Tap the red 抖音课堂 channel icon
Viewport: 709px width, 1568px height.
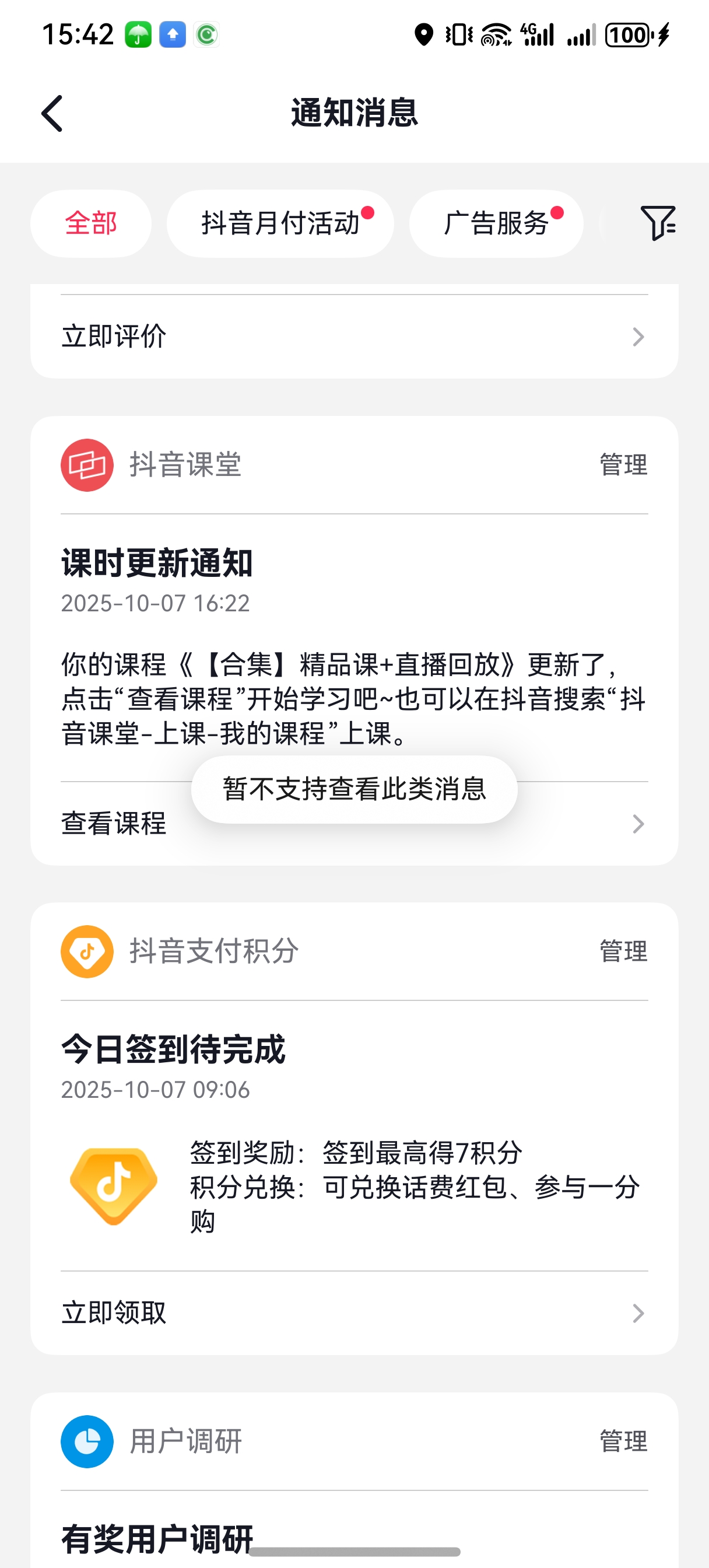click(87, 464)
